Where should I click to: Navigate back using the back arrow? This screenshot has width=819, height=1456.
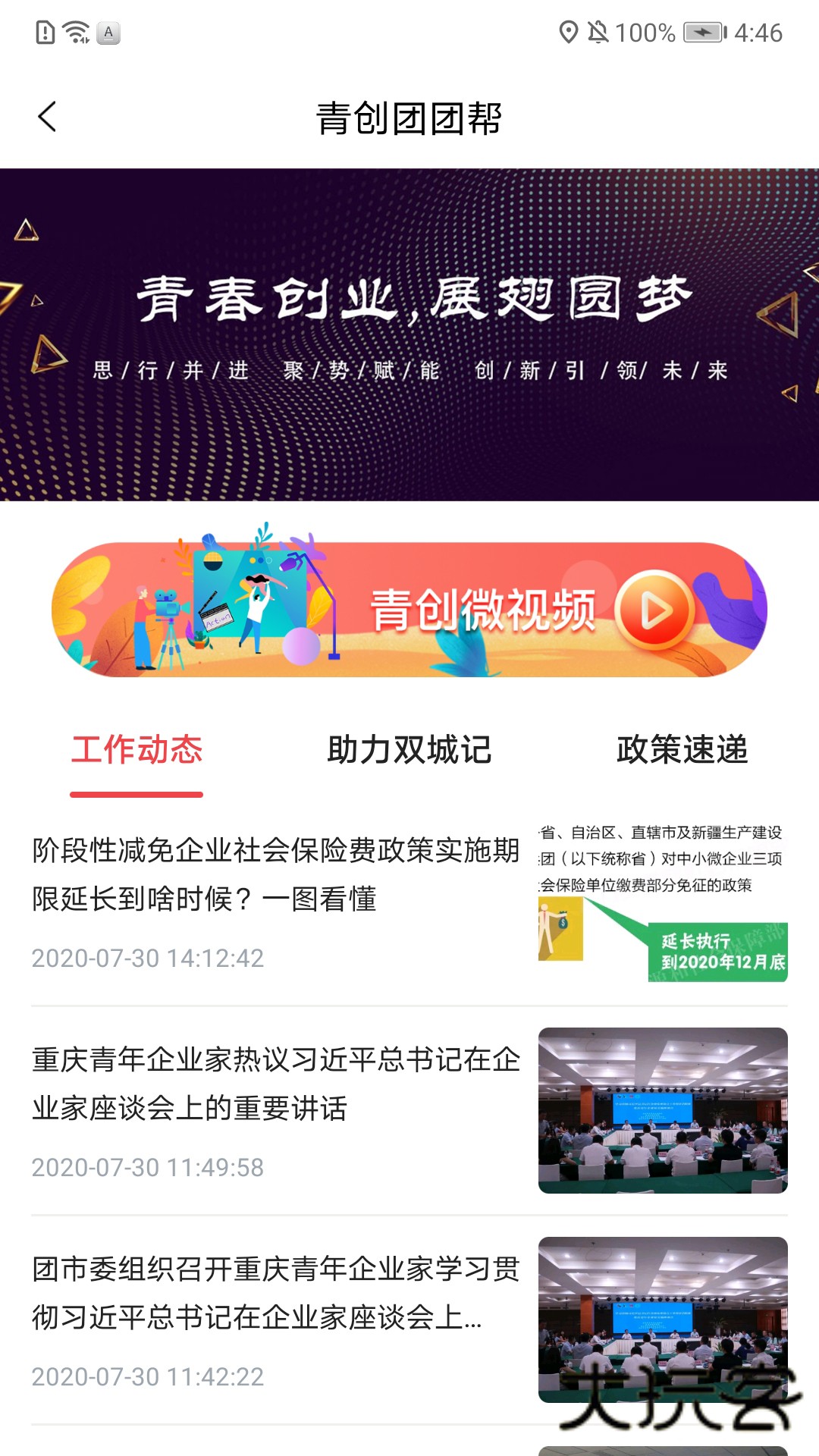[x=47, y=116]
